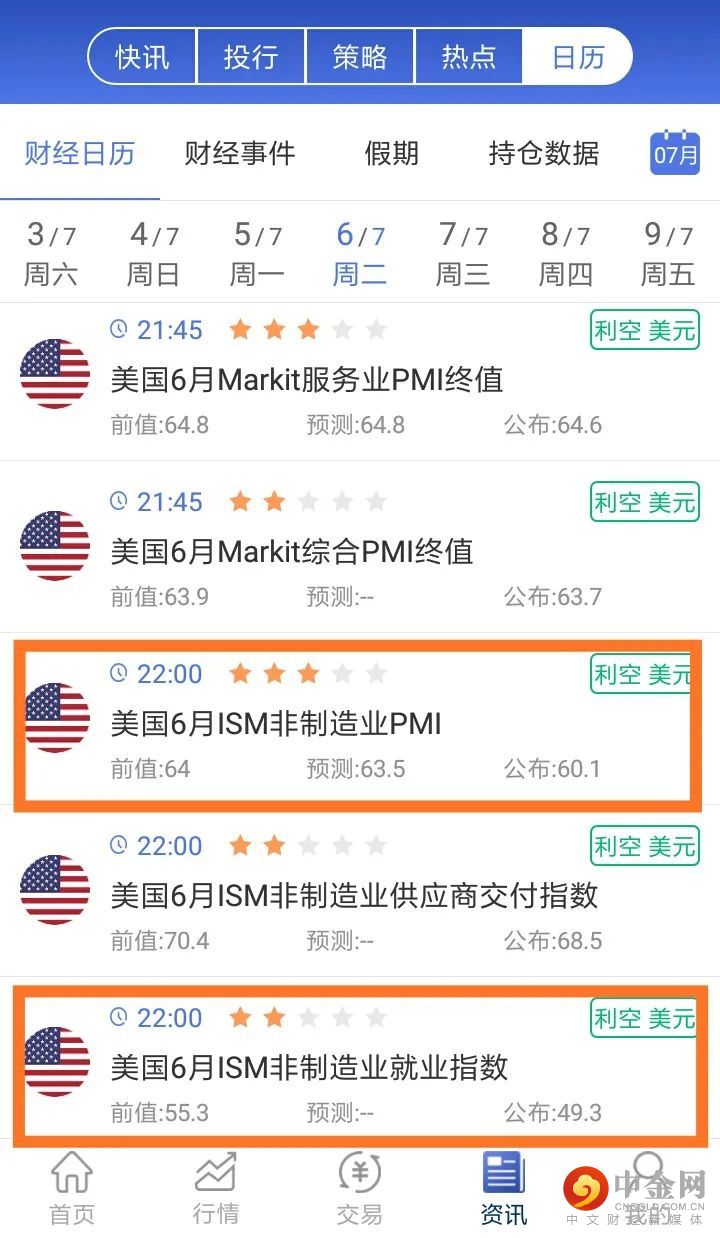This screenshot has height=1238, width=720.
Task: Open the 财经事件 tab
Action: coord(240,154)
